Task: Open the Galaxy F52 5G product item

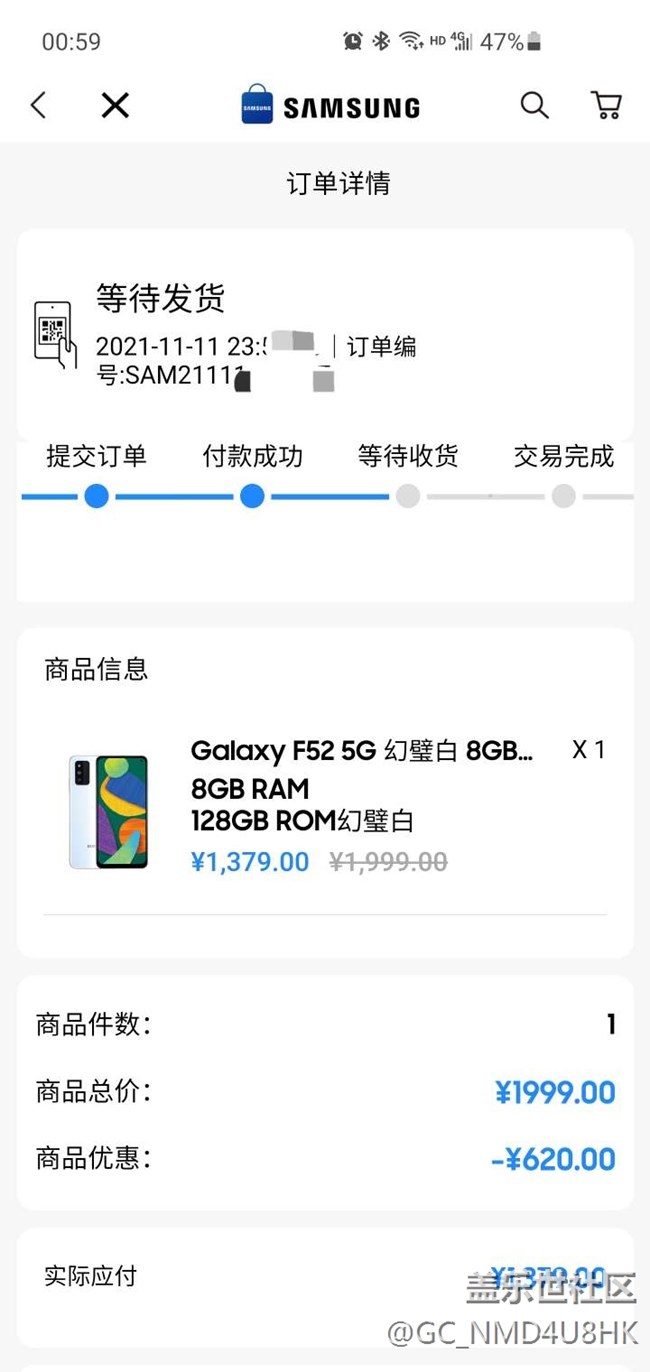Action: (362, 751)
